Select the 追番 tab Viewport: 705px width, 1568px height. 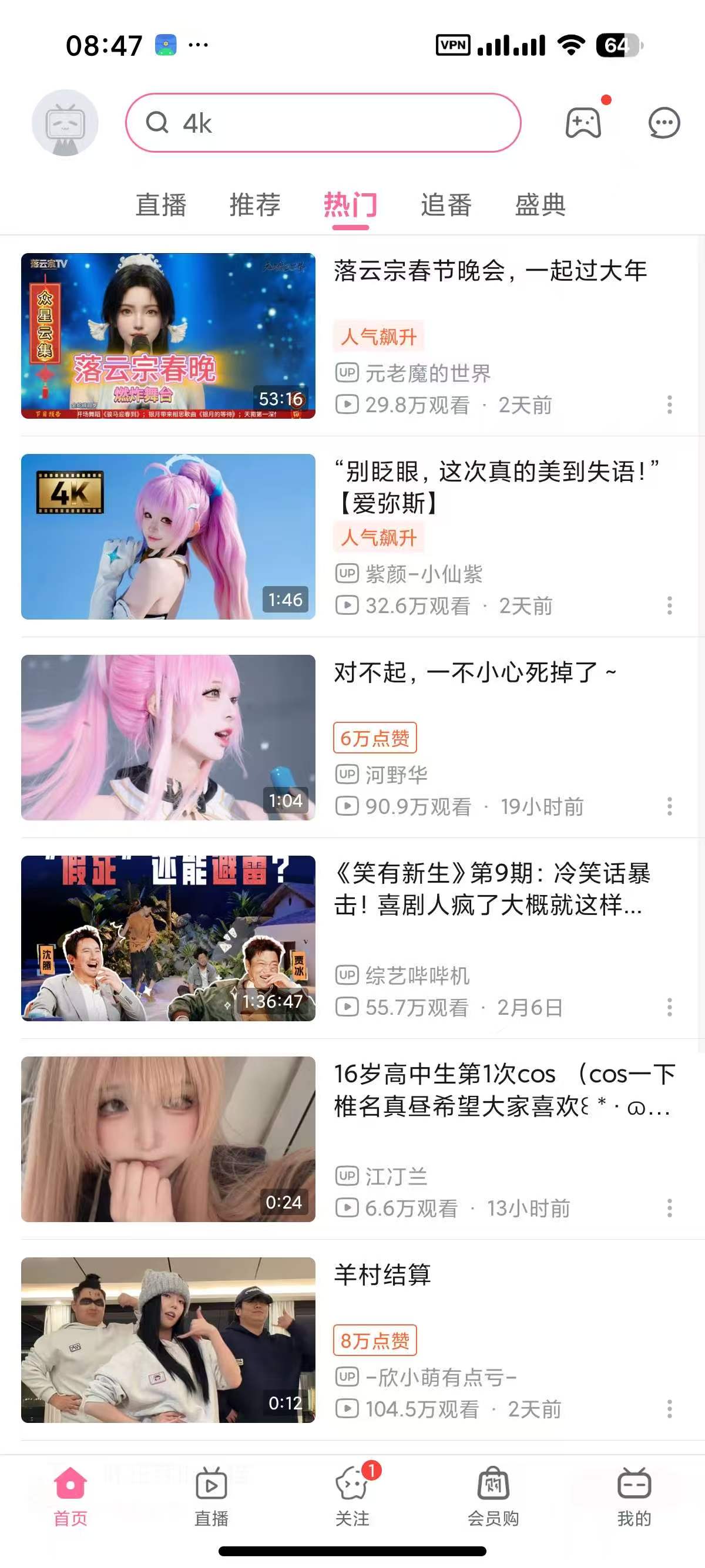coord(446,205)
